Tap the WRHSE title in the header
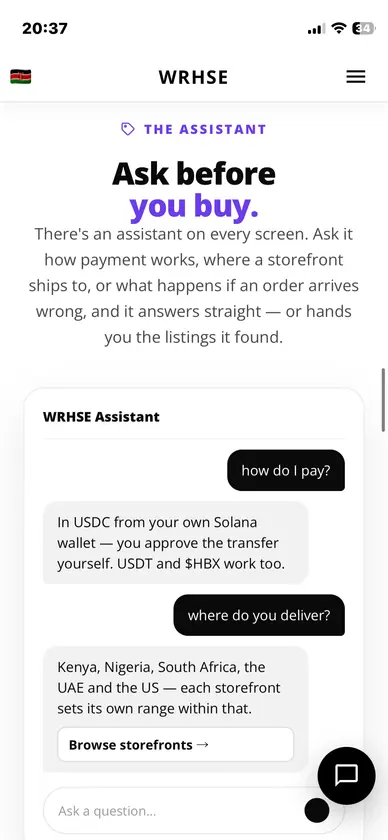 pyautogui.click(x=193, y=77)
